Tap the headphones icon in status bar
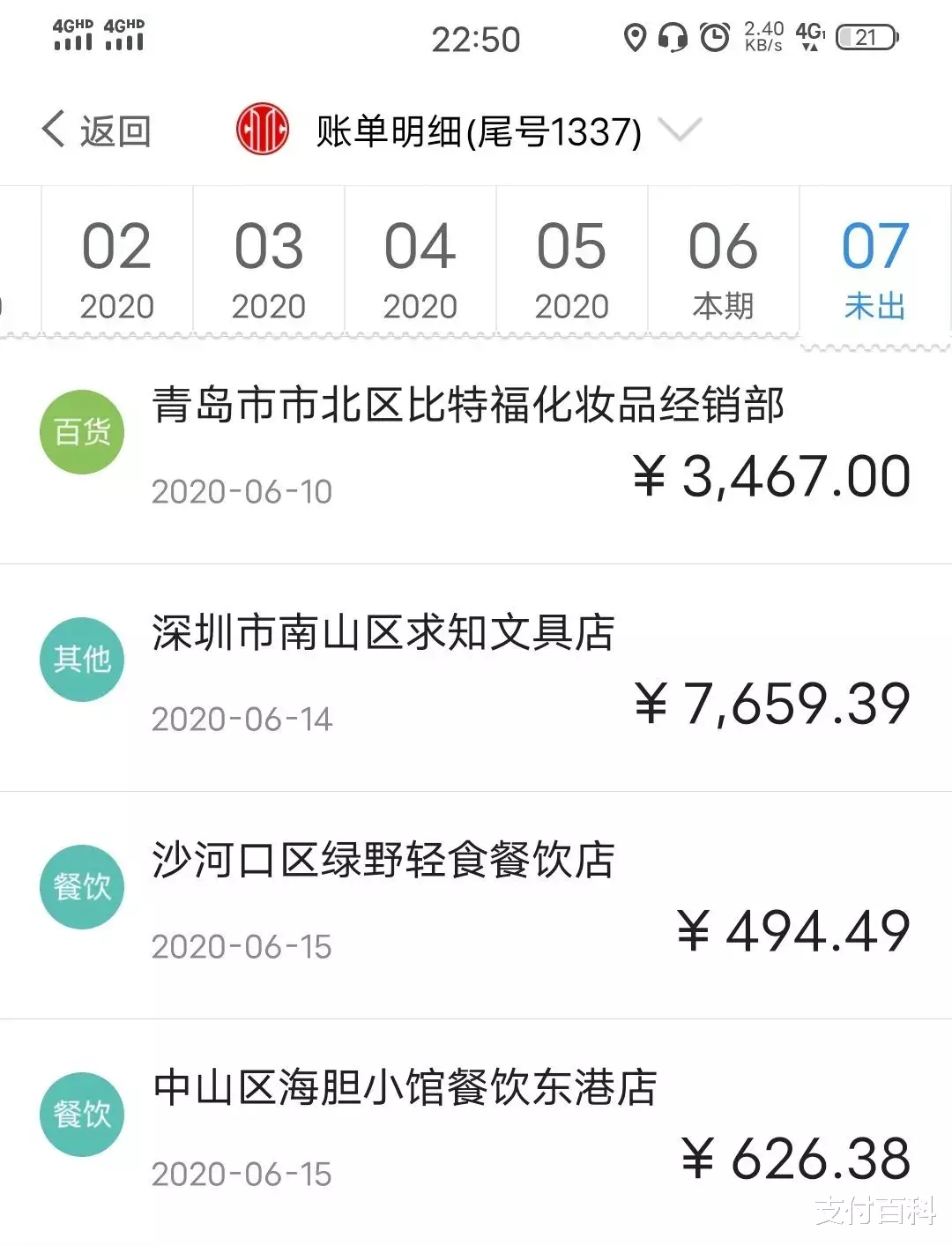The height and width of the screenshot is (1246, 952). 673,39
